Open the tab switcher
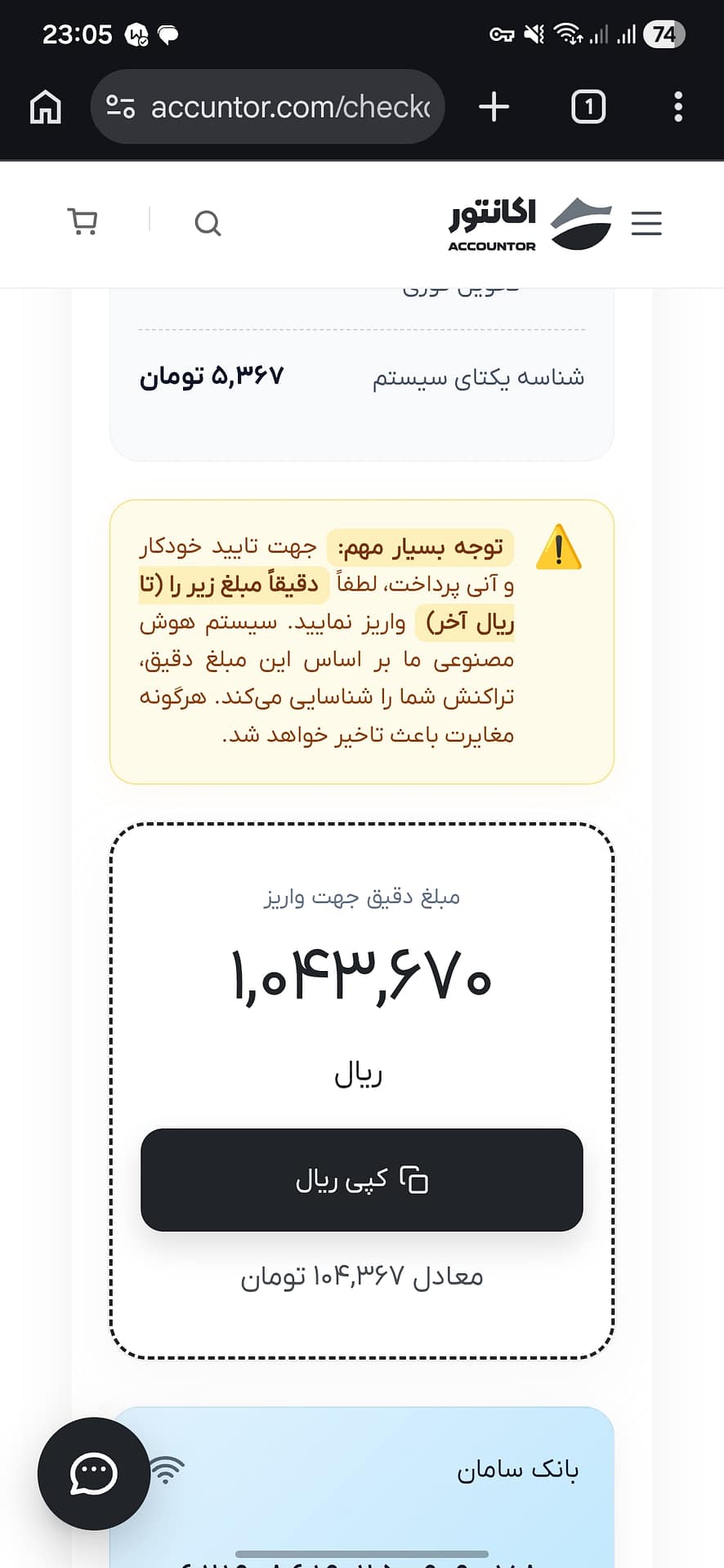This screenshot has height=1568, width=724. (588, 107)
